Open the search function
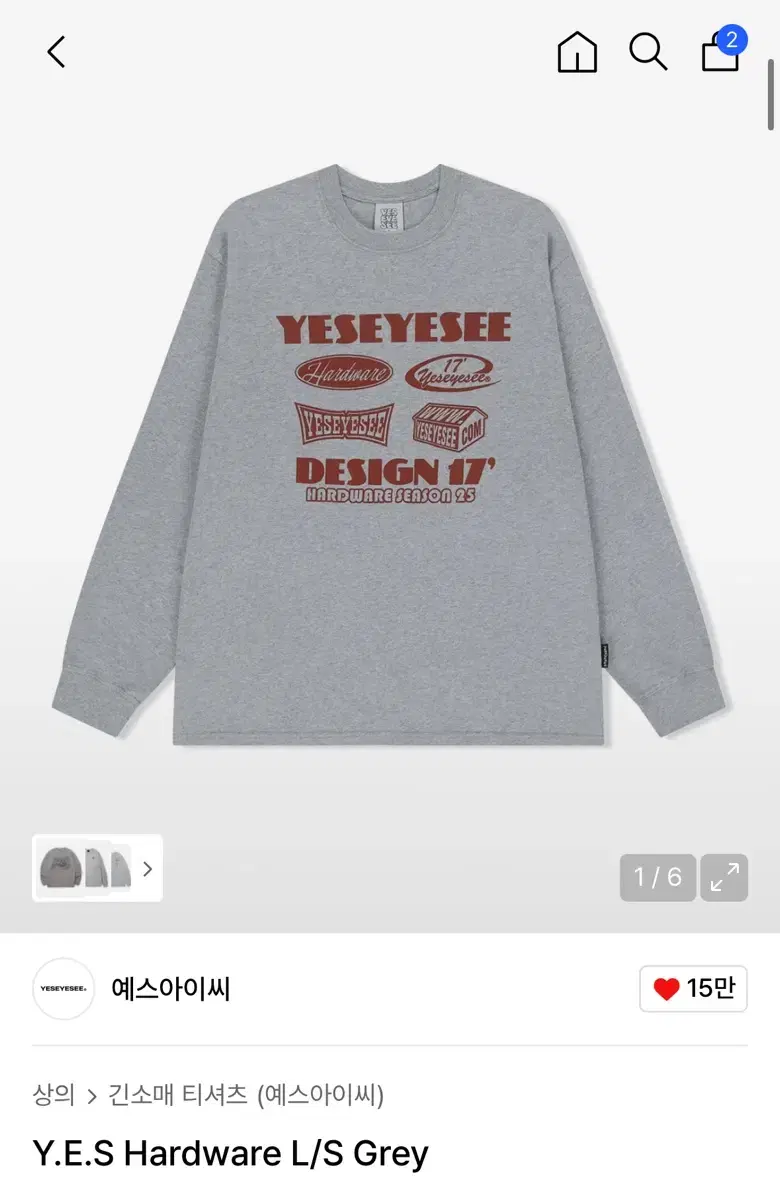The image size is (780, 1200). (648, 52)
